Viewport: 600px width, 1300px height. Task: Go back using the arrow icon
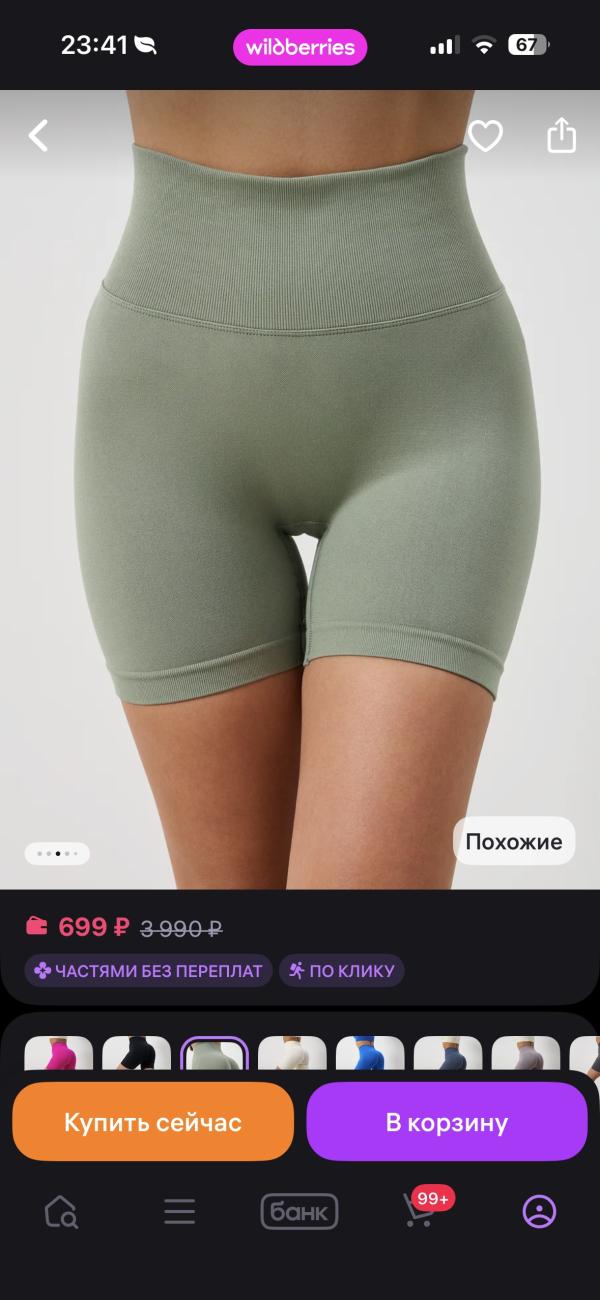click(x=38, y=135)
